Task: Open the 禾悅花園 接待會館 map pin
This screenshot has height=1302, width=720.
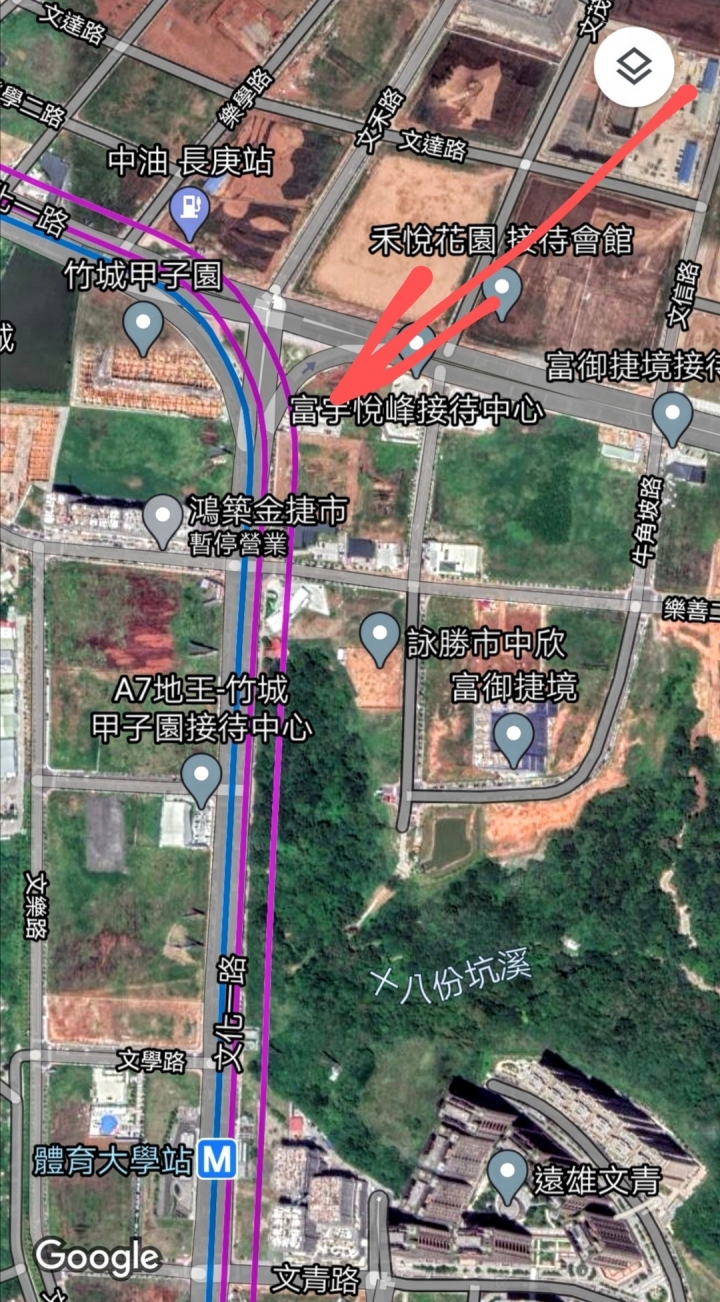Action: [502, 293]
